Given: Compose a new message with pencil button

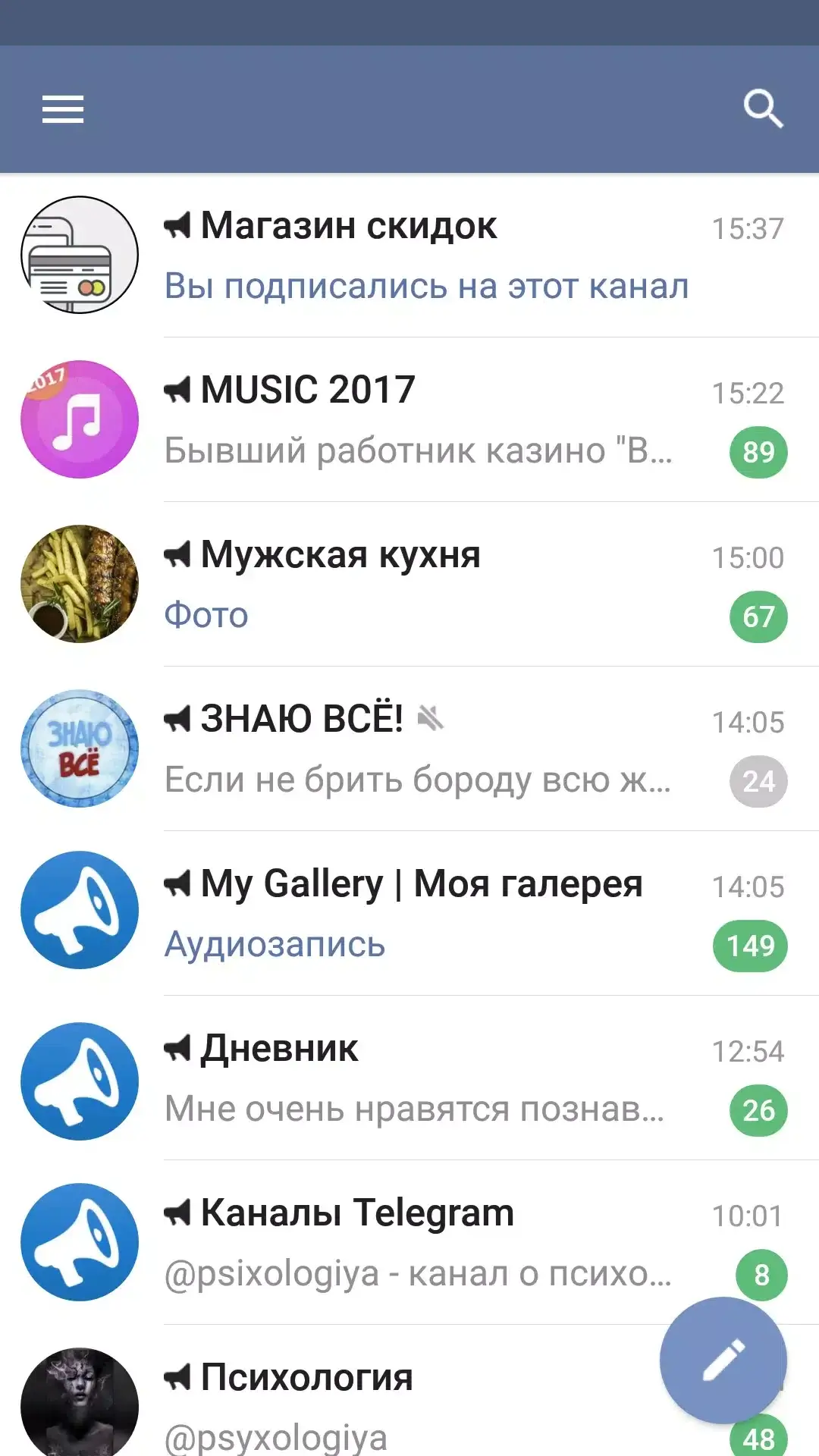Looking at the screenshot, I should click(x=723, y=1360).
